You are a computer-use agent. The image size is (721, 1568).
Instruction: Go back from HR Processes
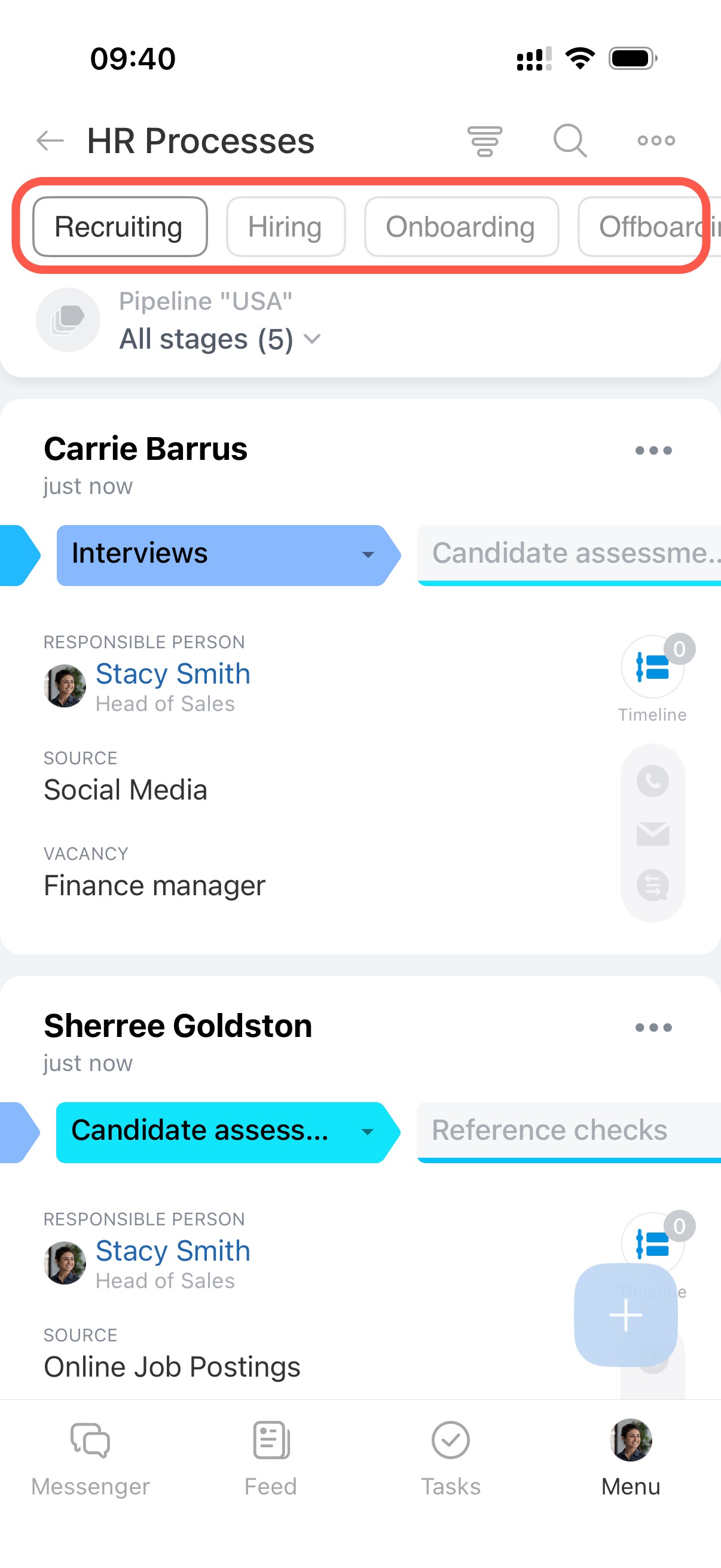pyautogui.click(x=50, y=141)
